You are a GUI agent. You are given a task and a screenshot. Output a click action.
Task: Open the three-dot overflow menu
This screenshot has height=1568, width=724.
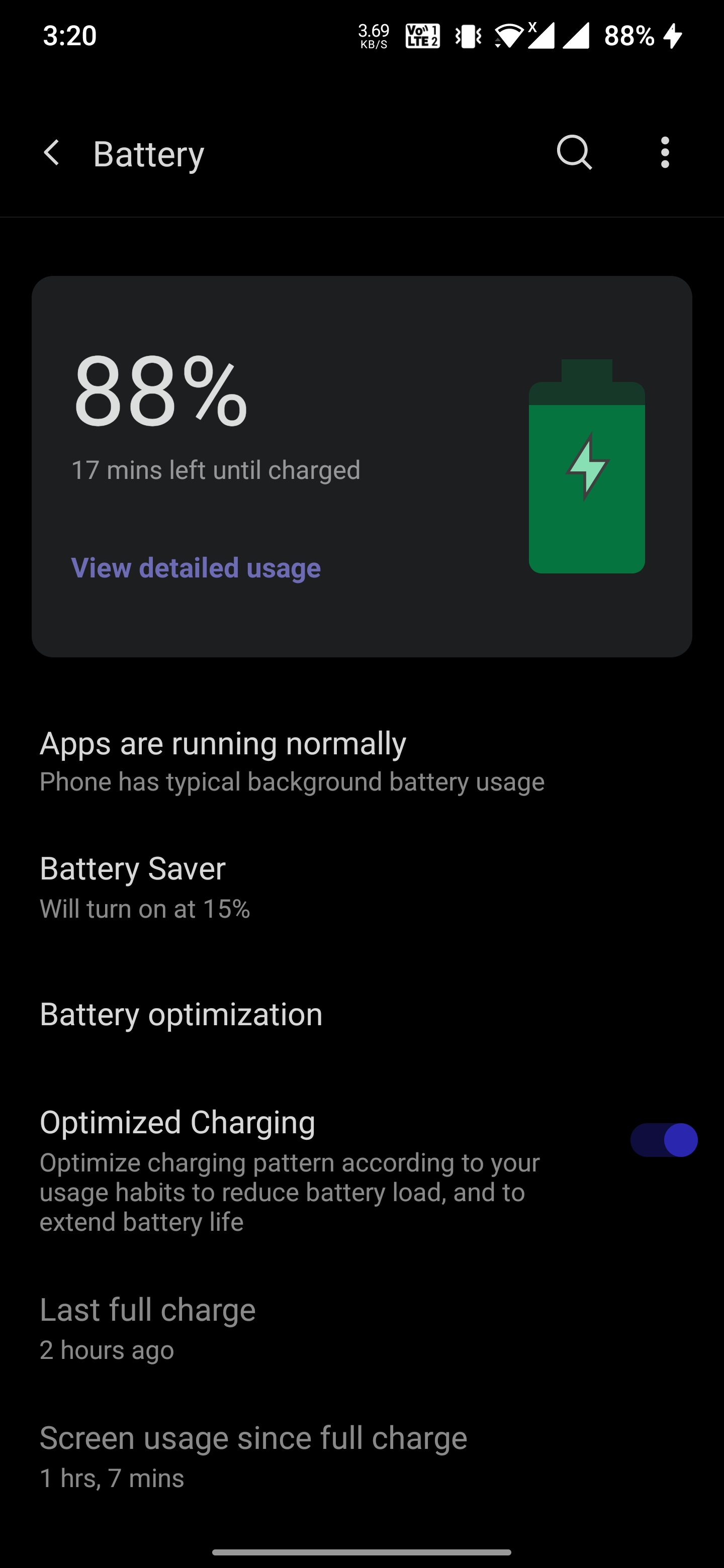pos(665,153)
